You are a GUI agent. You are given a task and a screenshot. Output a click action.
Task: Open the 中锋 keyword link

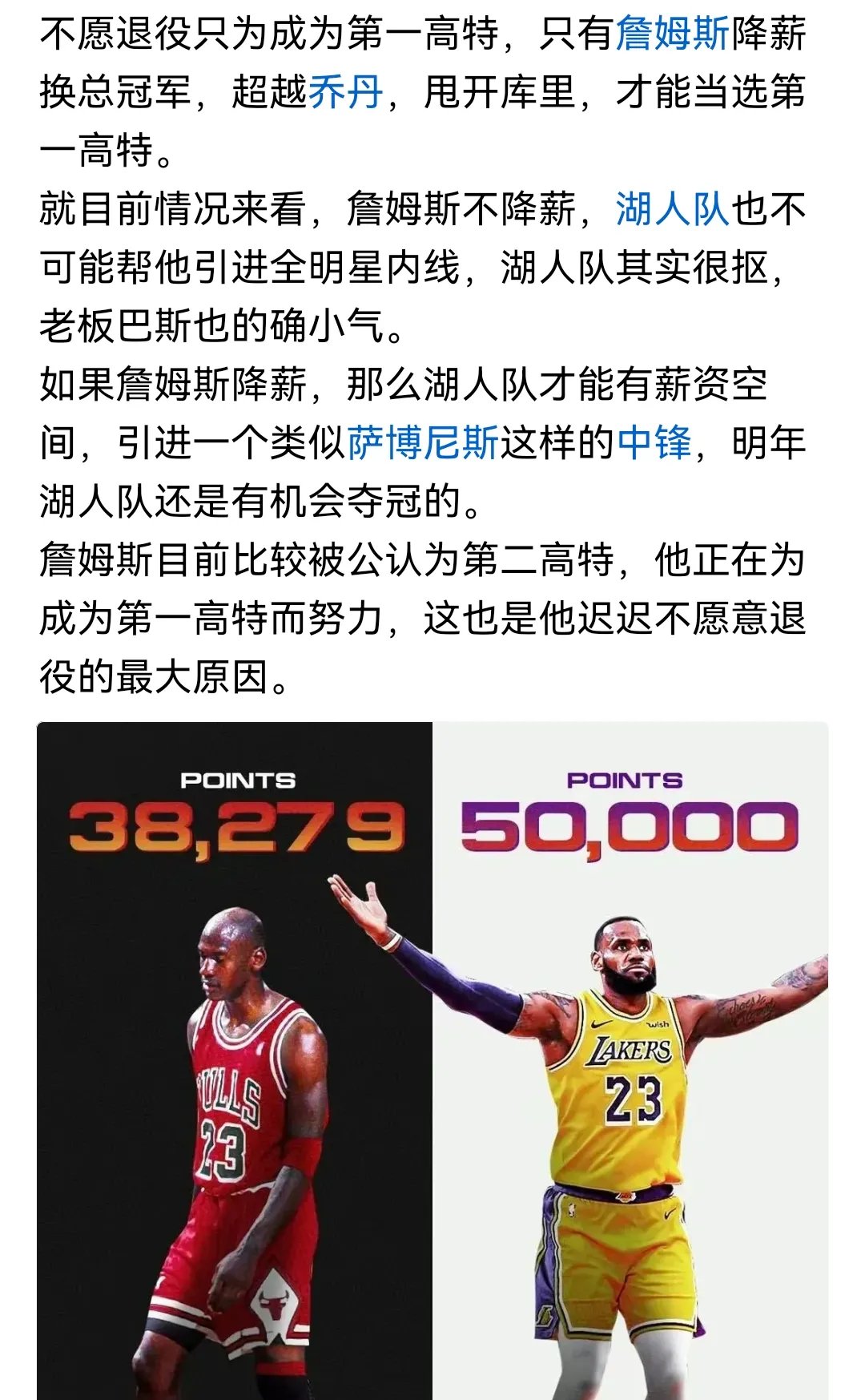[x=654, y=442]
